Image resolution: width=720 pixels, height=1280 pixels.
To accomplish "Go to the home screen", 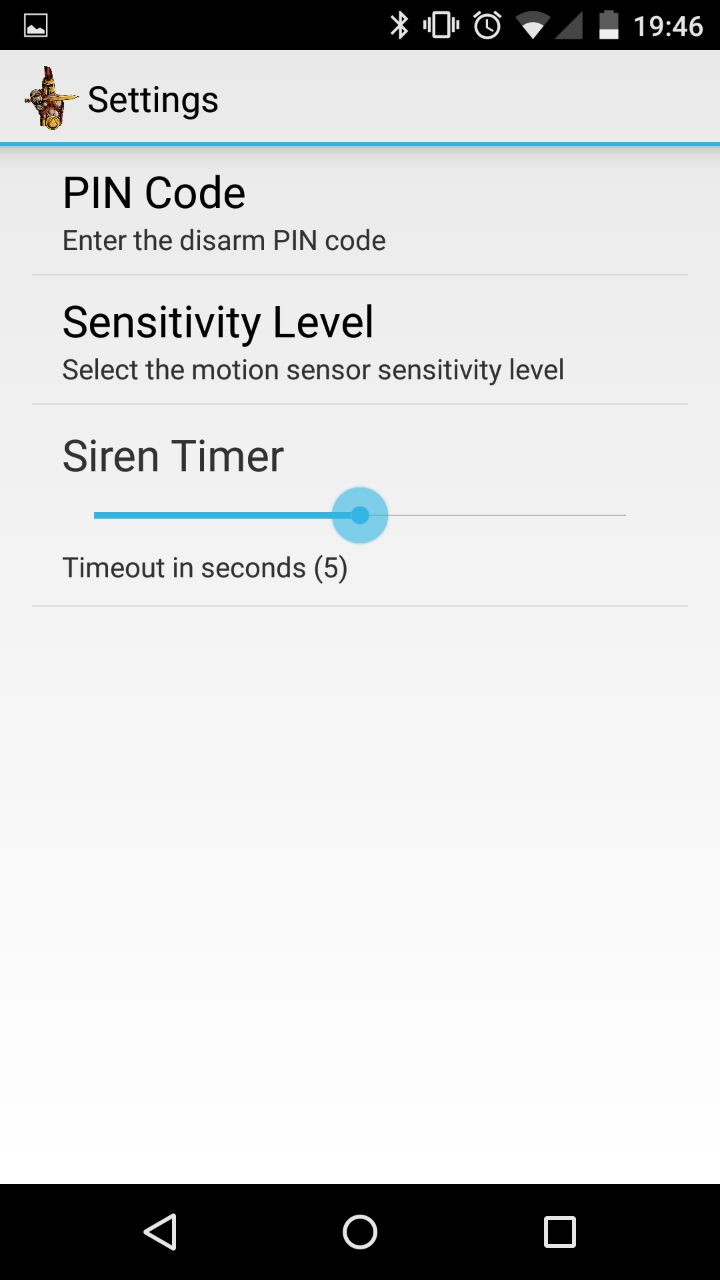I will 360,1232.
